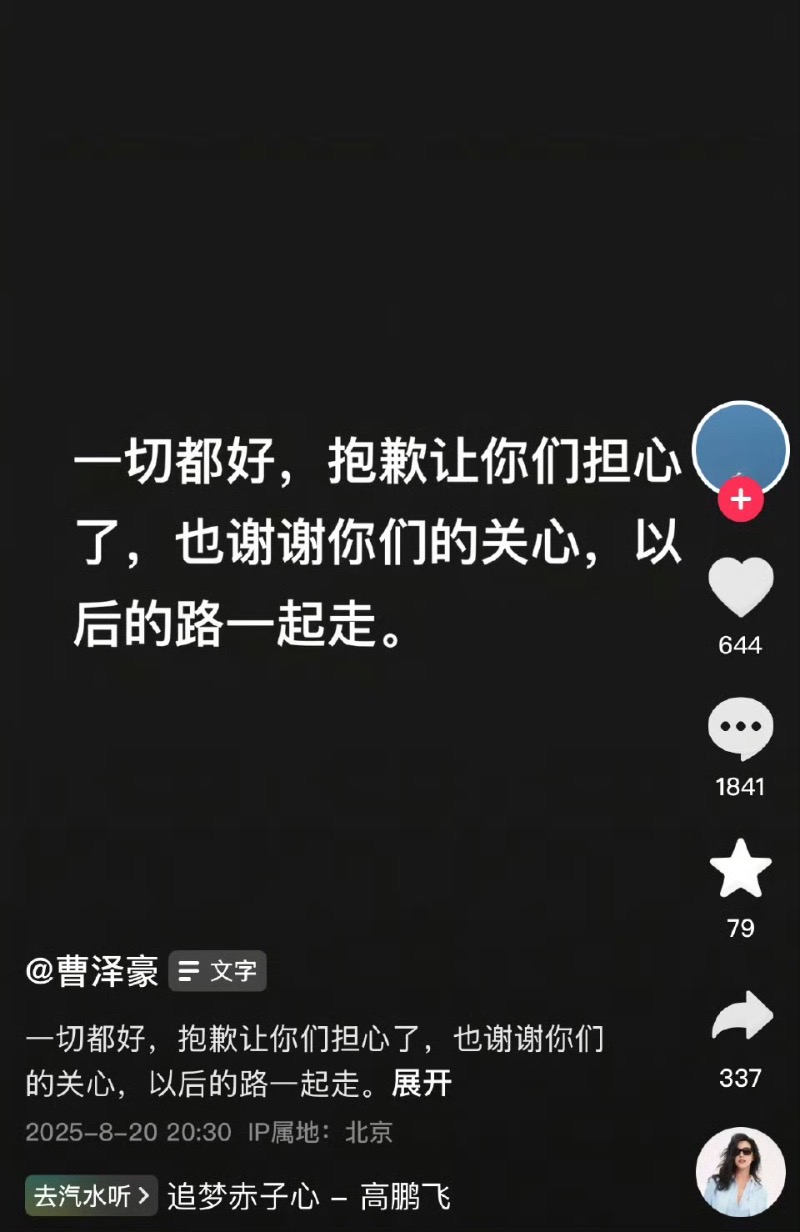Open 去汽水听 to play the song
The height and width of the screenshot is (1232, 800).
[92, 1195]
